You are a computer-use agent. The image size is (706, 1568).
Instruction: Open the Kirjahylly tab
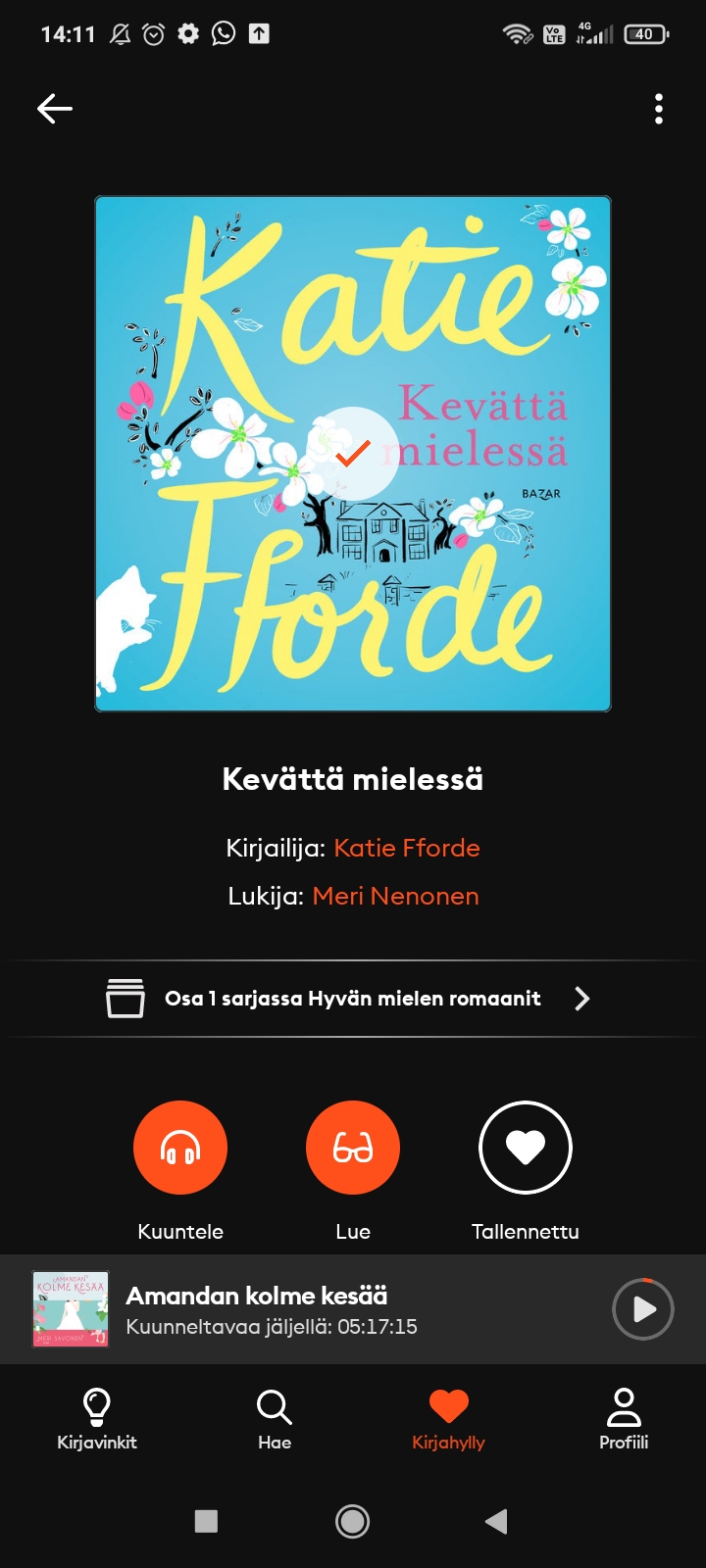(x=448, y=1419)
